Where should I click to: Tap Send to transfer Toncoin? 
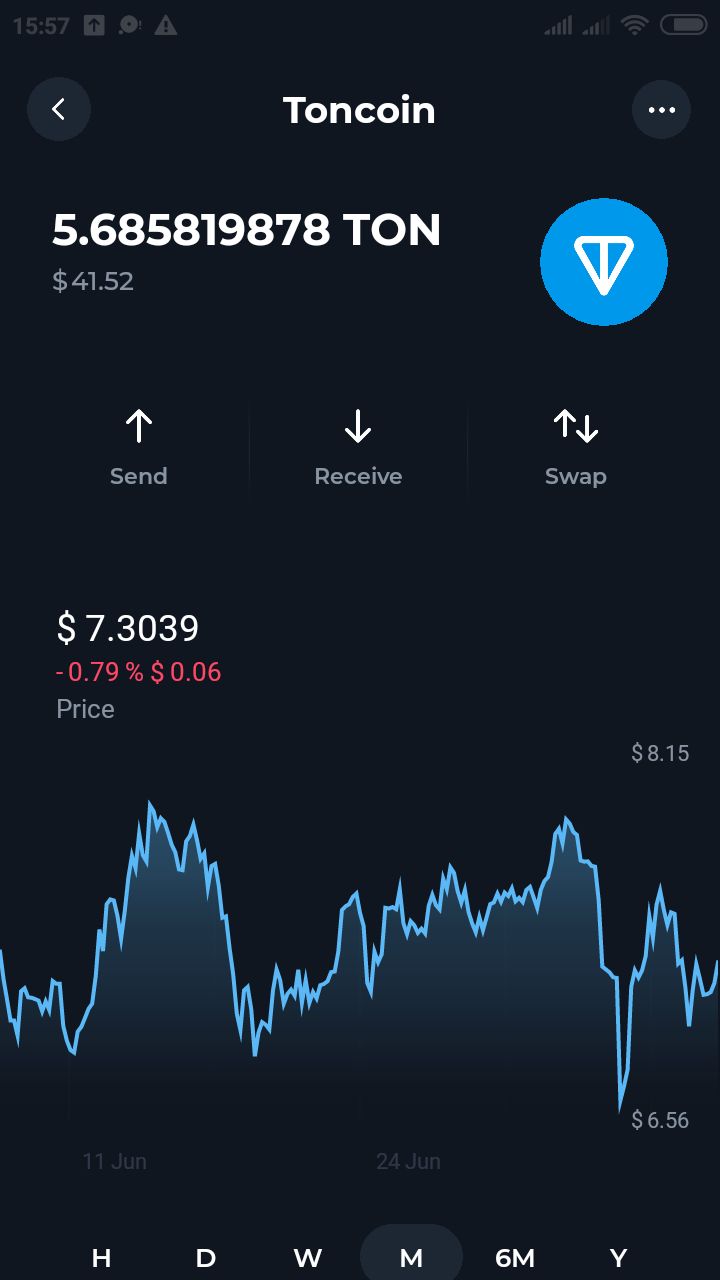(x=138, y=447)
